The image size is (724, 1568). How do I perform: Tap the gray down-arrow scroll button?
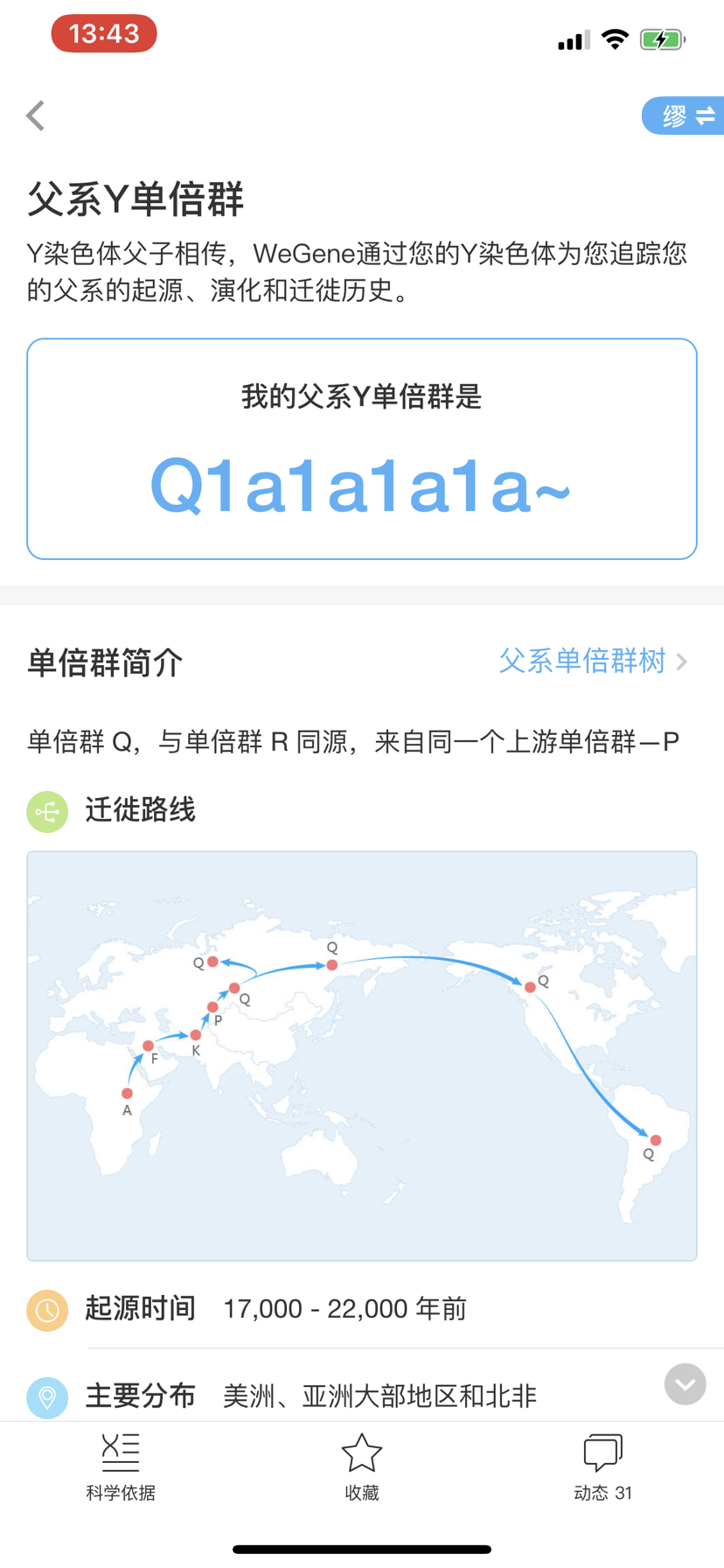click(686, 1384)
